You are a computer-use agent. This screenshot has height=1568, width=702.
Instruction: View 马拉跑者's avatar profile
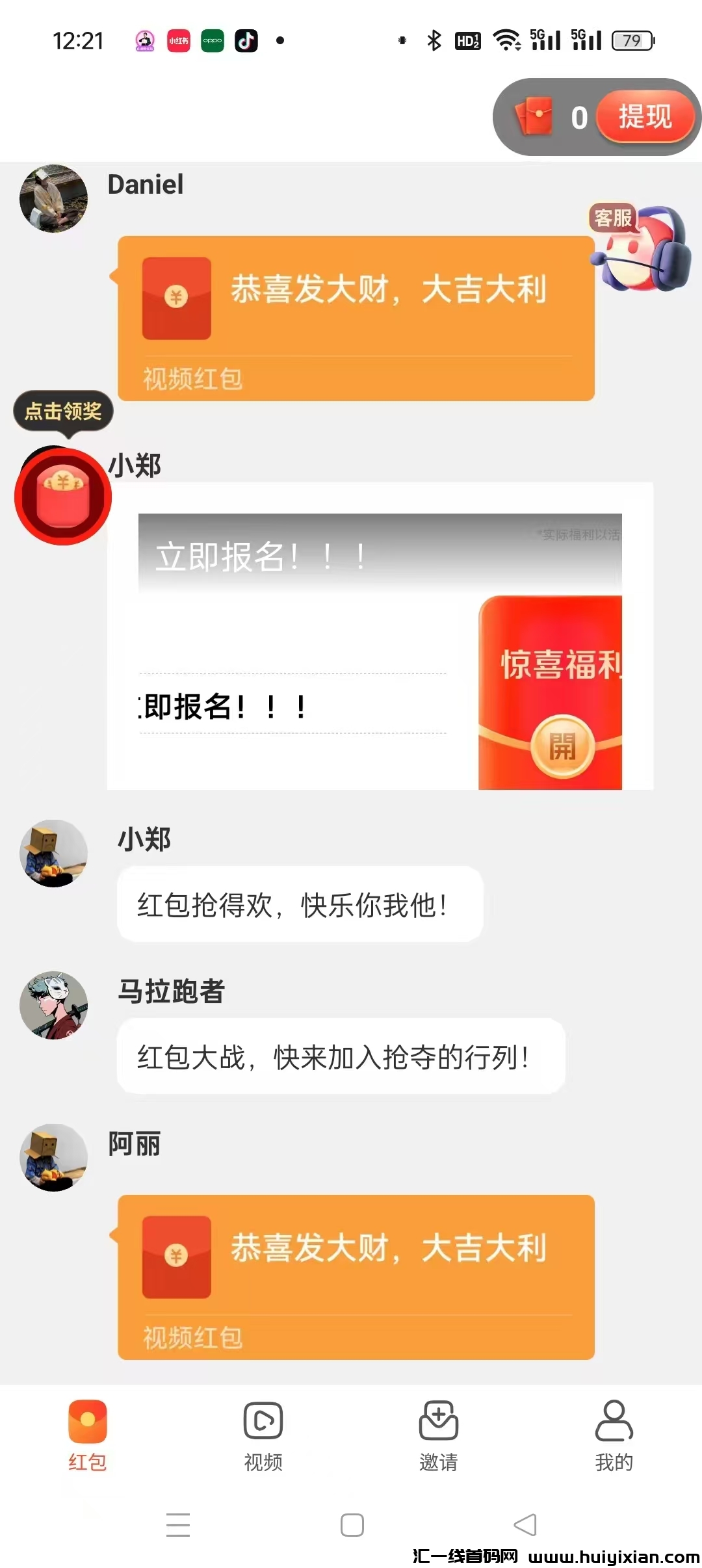[x=54, y=1005]
